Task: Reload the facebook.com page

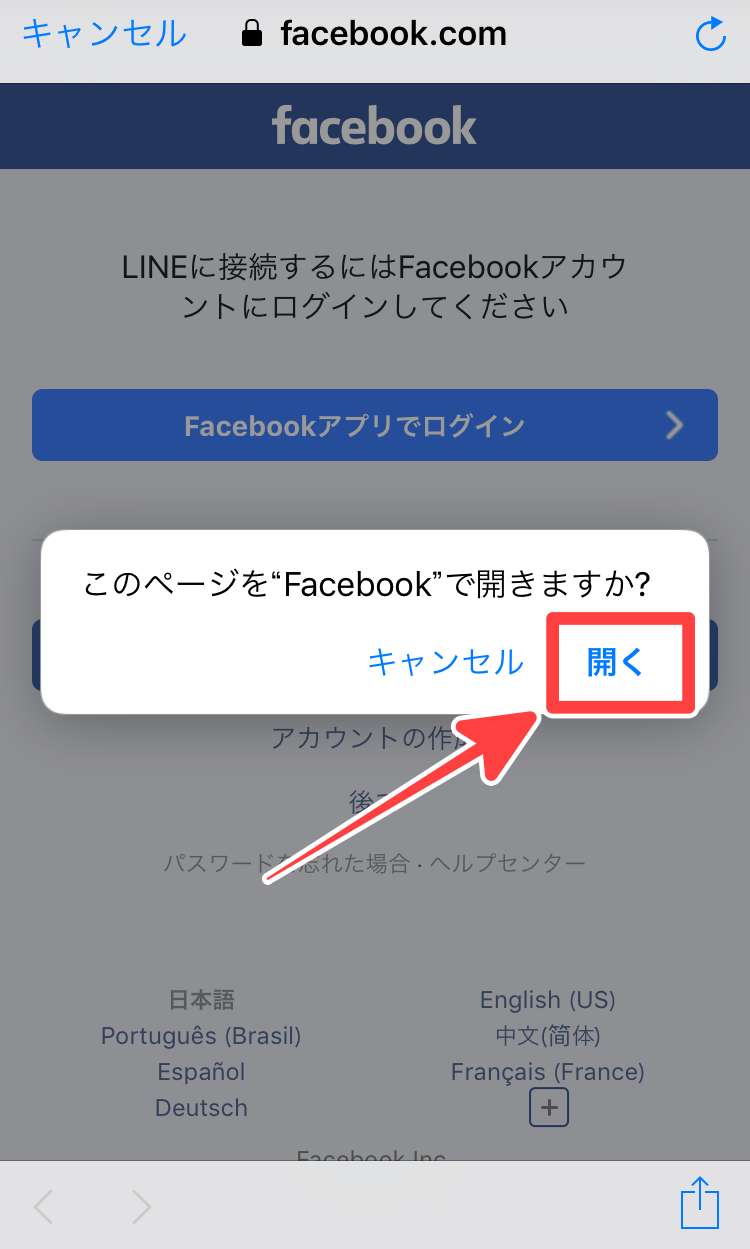Action: [x=710, y=35]
